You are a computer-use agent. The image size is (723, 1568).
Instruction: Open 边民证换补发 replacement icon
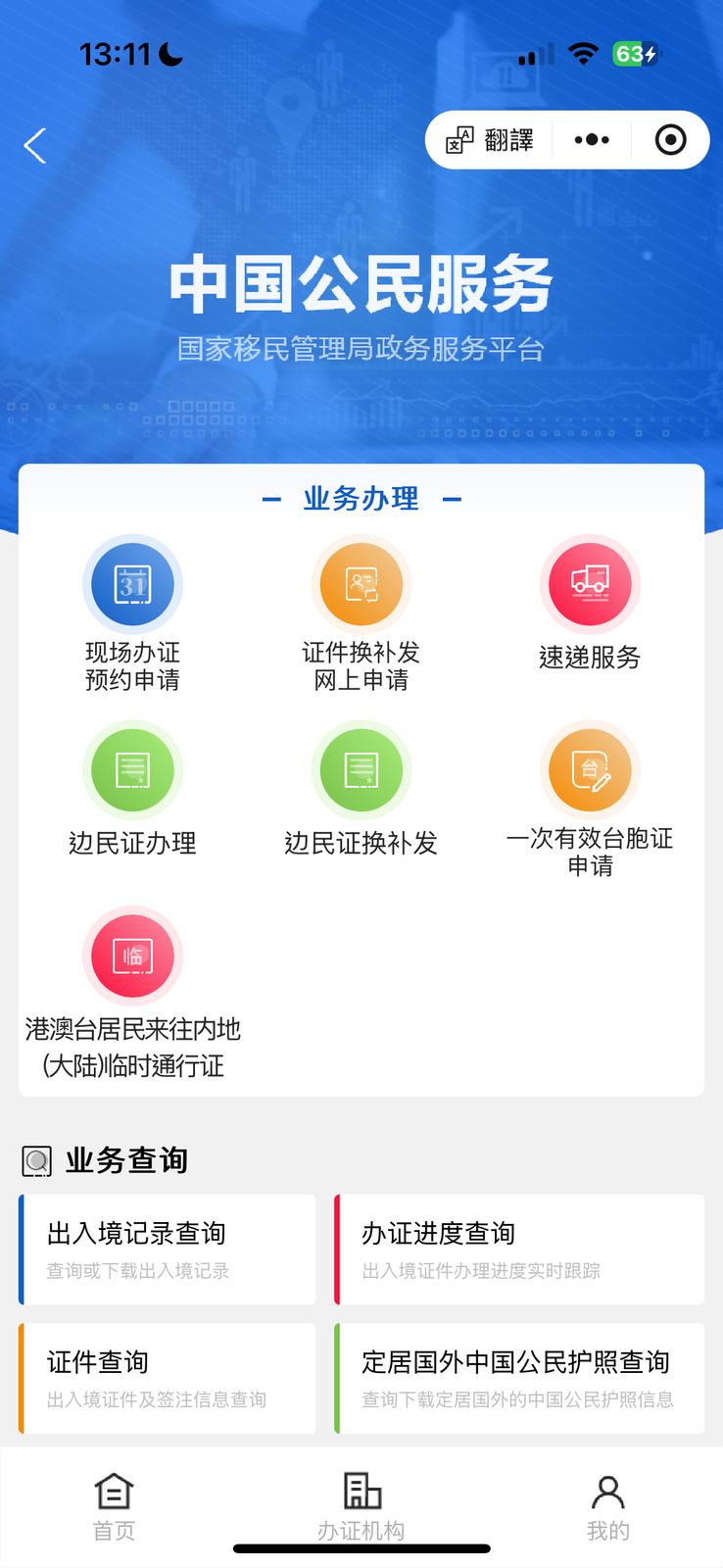pyautogui.click(x=361, y=770)
